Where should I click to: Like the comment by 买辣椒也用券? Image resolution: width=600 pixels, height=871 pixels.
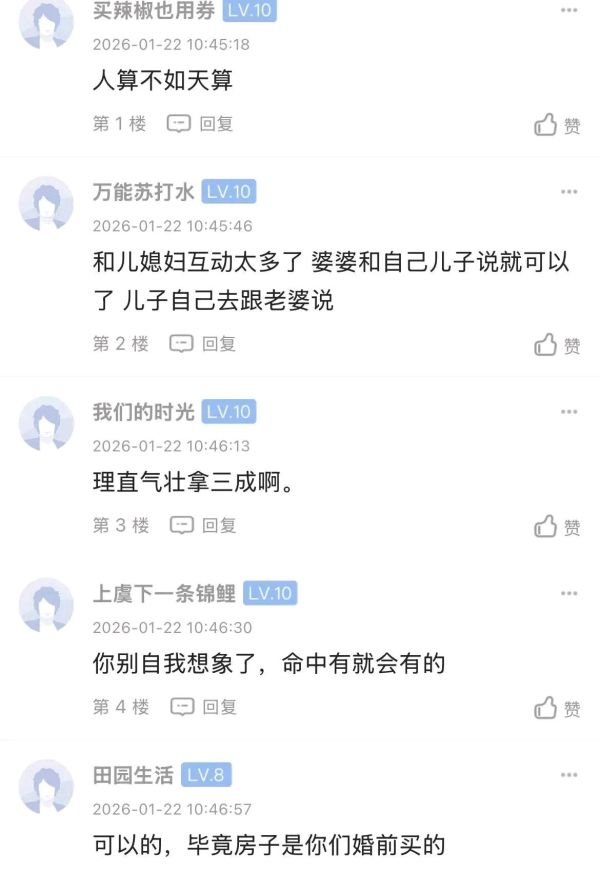click(556, 125)
